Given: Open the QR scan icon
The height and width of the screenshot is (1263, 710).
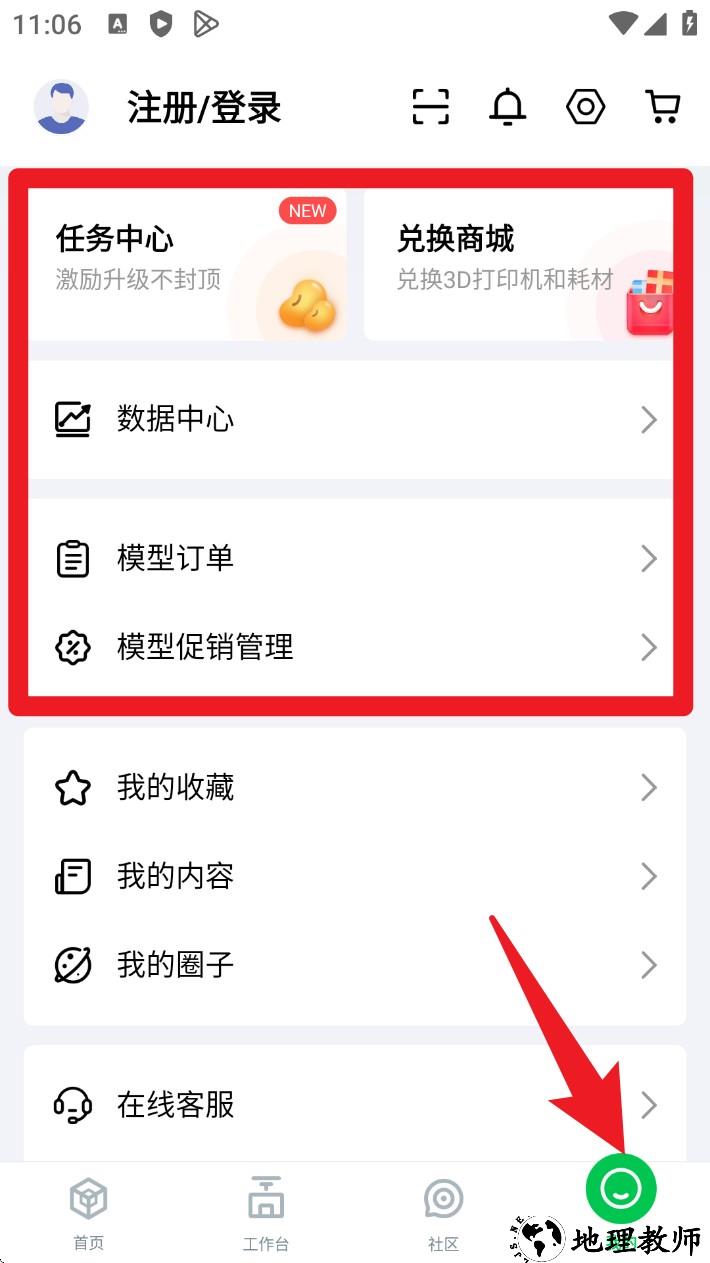Looking at the screenshot, I should coord(431,107).
